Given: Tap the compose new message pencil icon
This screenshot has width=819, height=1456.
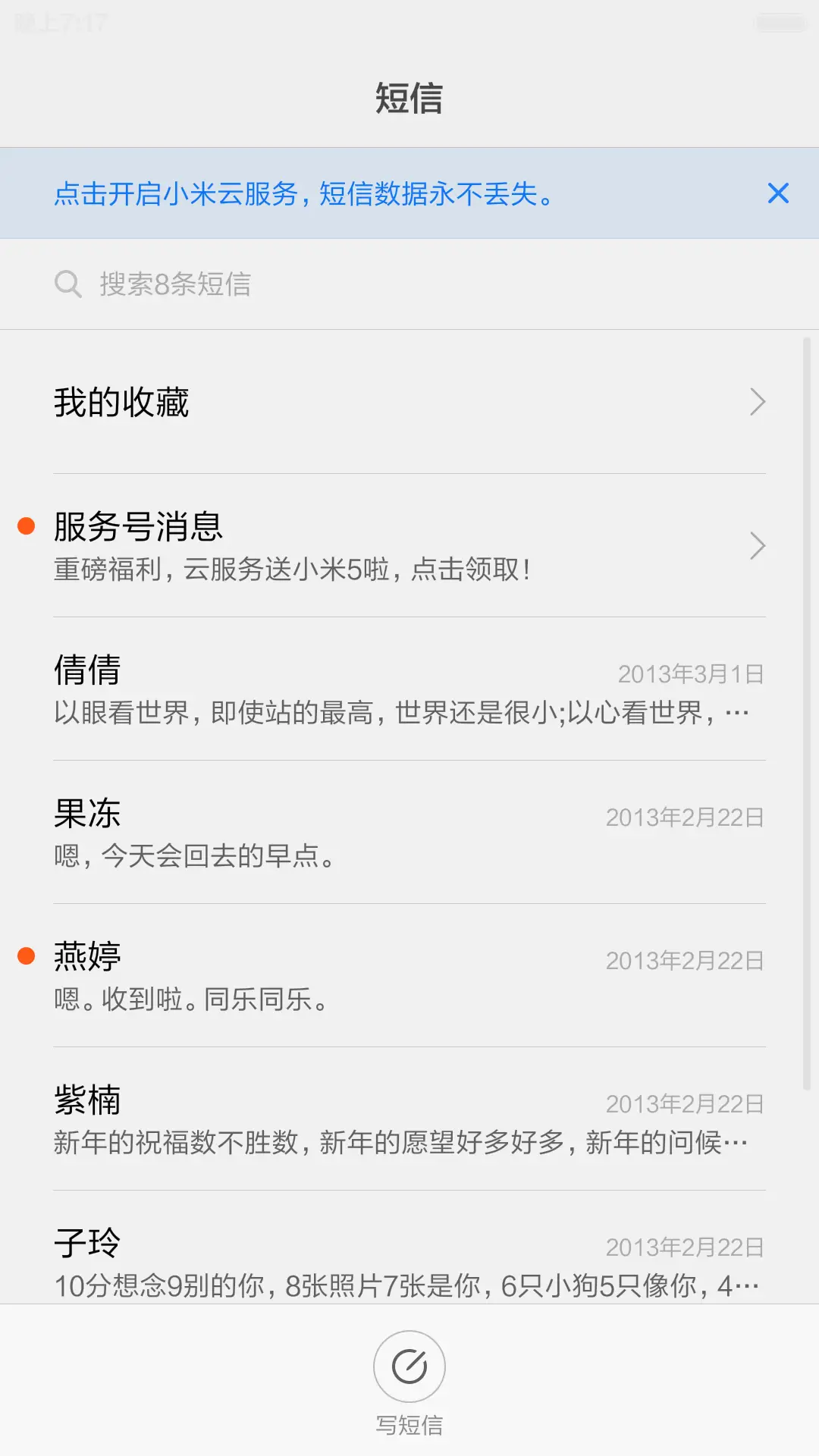Looking at the screenshot, I should point(409,1365).
